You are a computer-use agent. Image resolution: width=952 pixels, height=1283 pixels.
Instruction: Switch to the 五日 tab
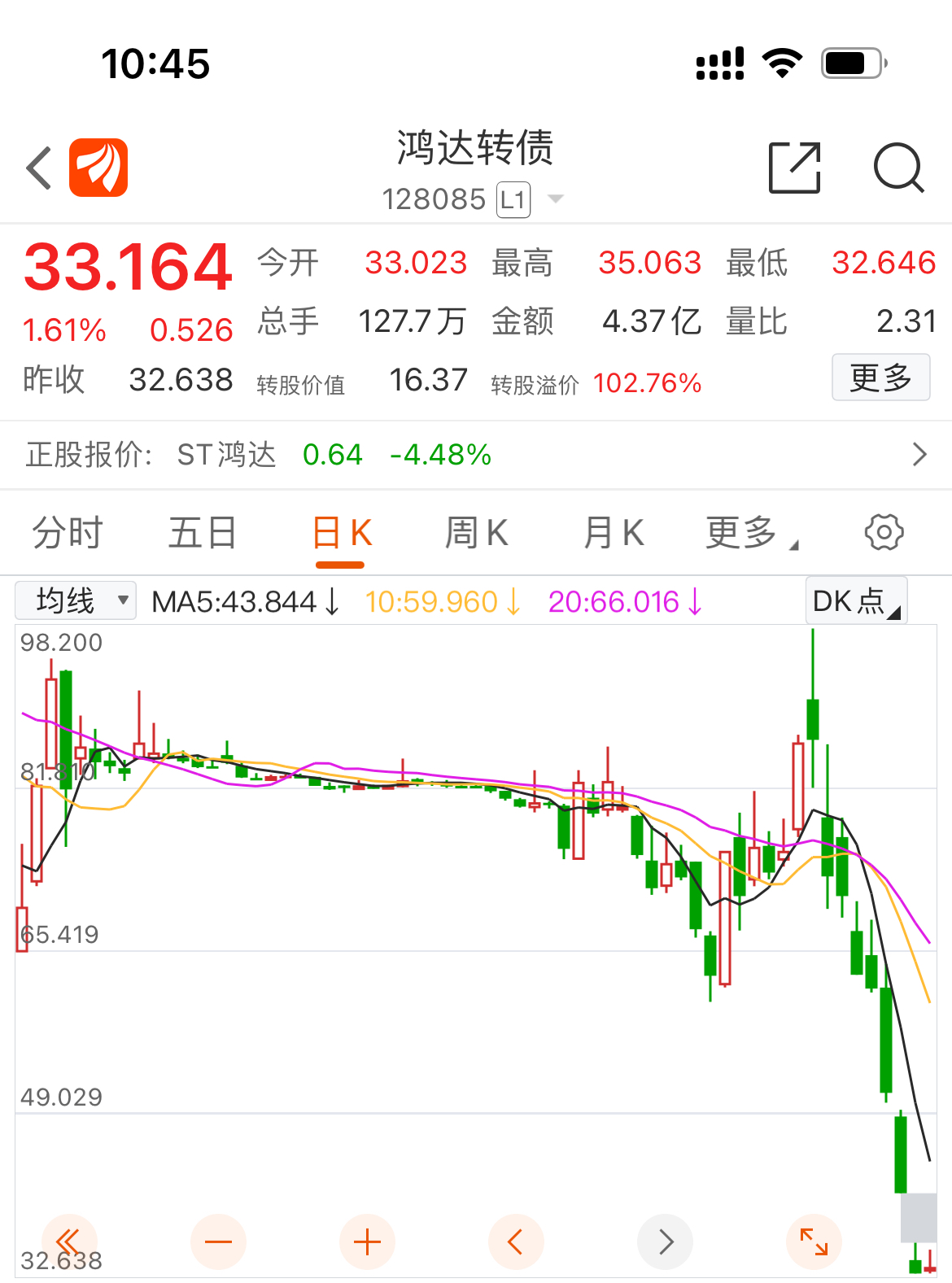click(202, 534)
